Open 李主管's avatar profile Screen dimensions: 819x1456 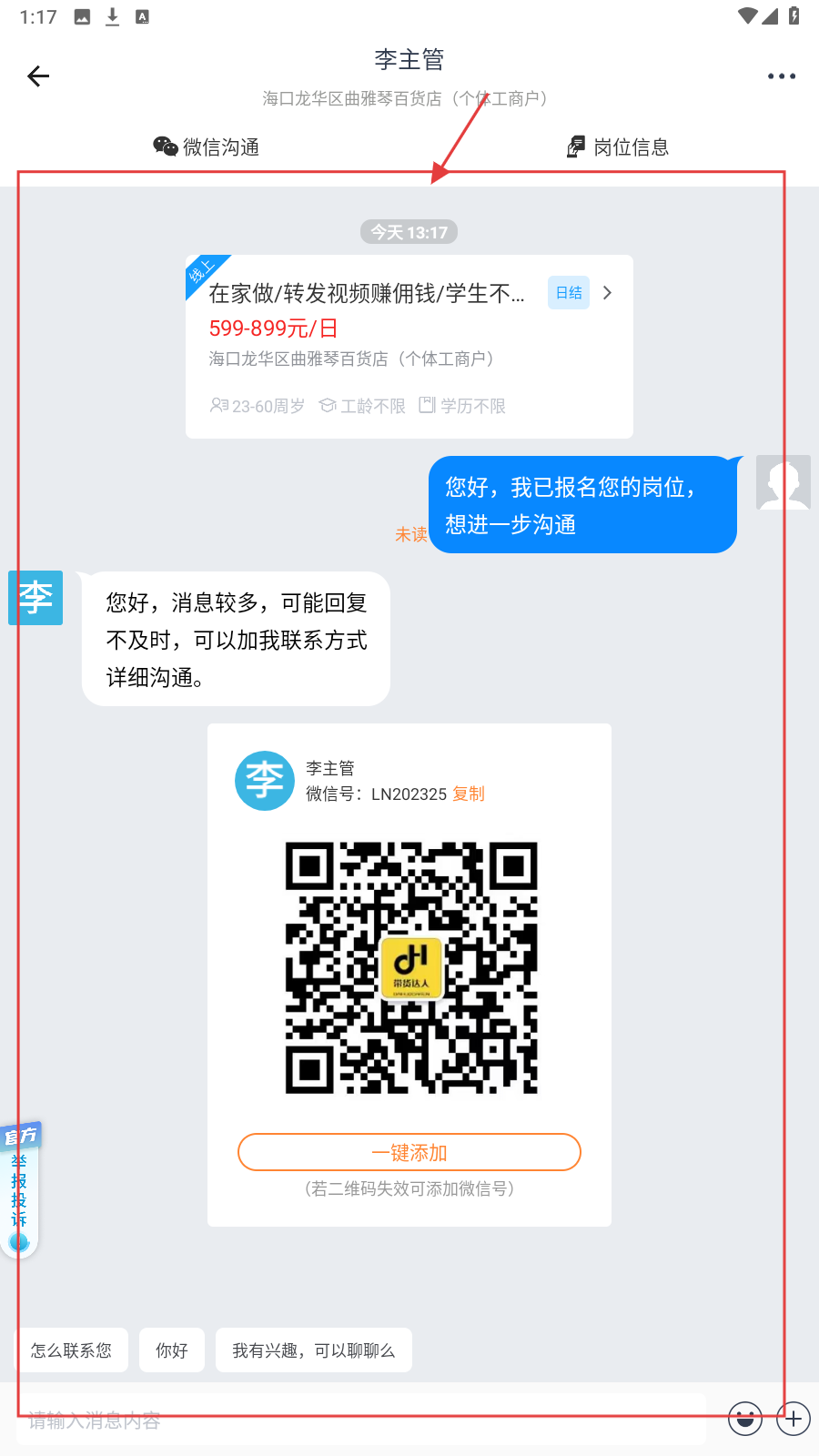click(35, 598)
